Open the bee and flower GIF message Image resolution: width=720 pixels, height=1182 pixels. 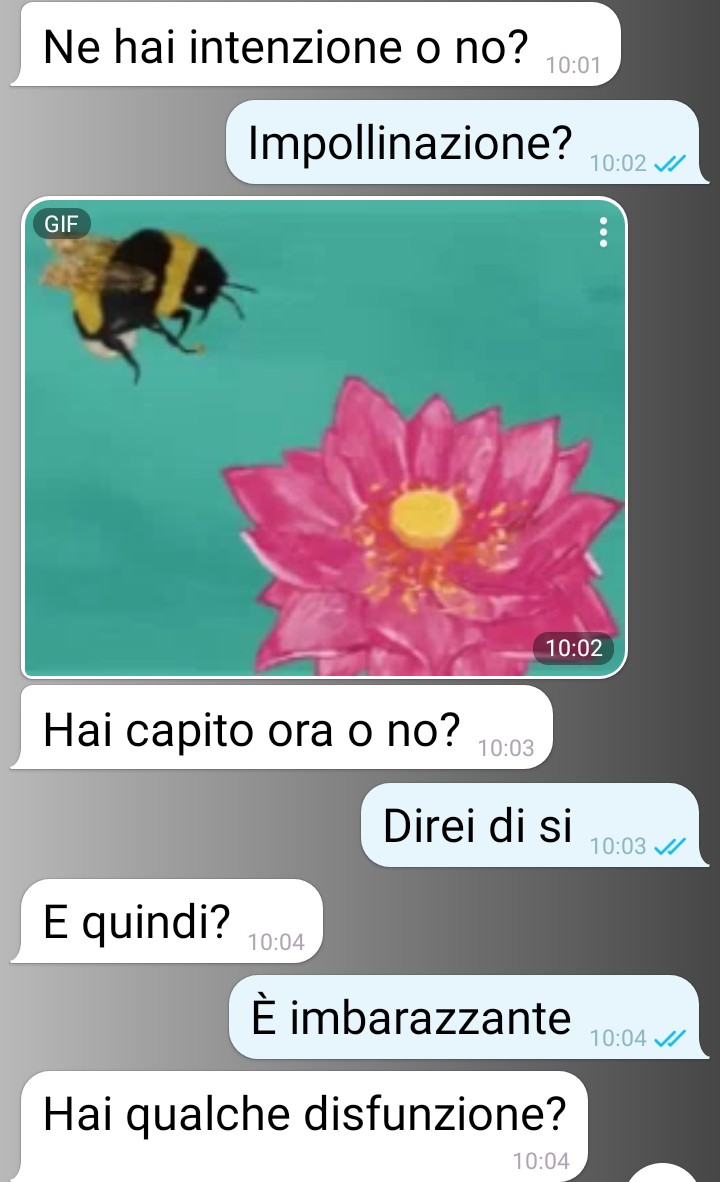coord(324,437)
